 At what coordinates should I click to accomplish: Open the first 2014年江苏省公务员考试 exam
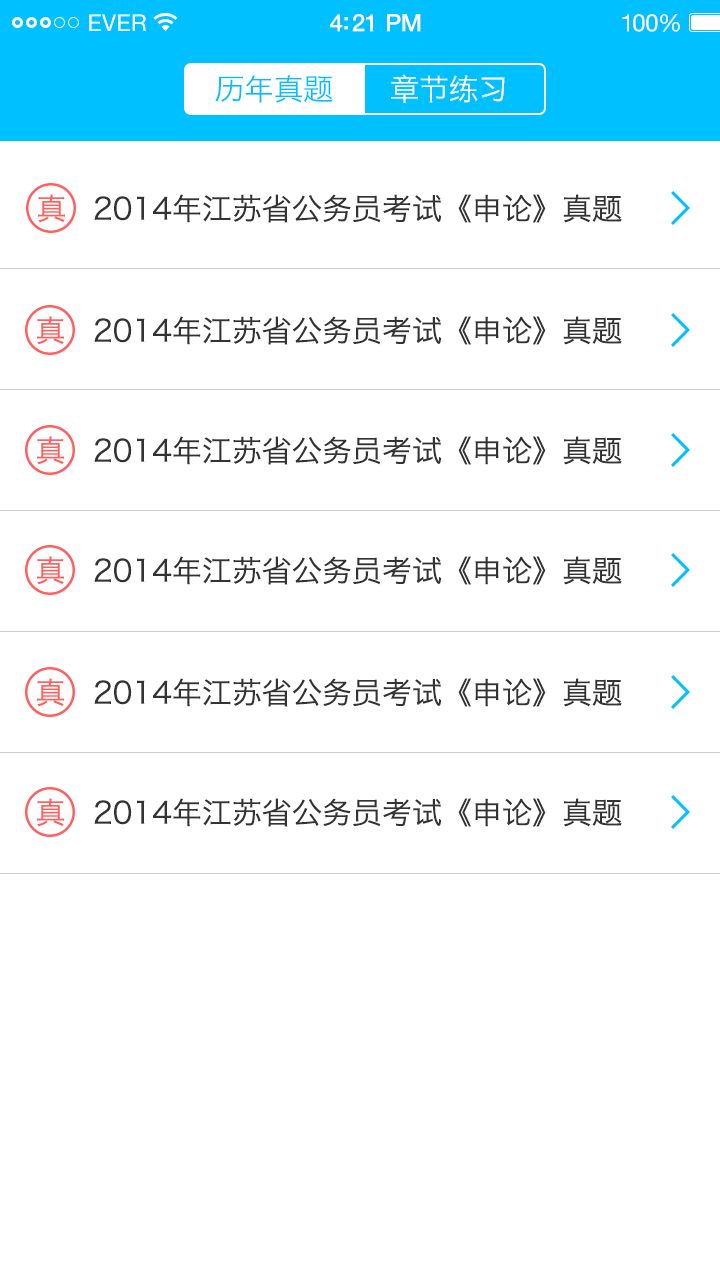(358, 208)
